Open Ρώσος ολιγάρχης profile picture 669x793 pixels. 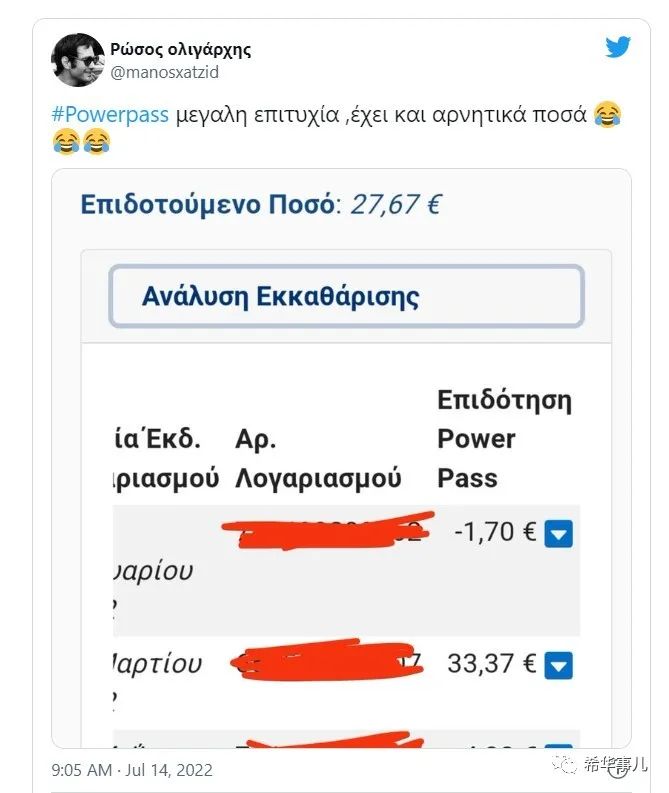(77, 60)
